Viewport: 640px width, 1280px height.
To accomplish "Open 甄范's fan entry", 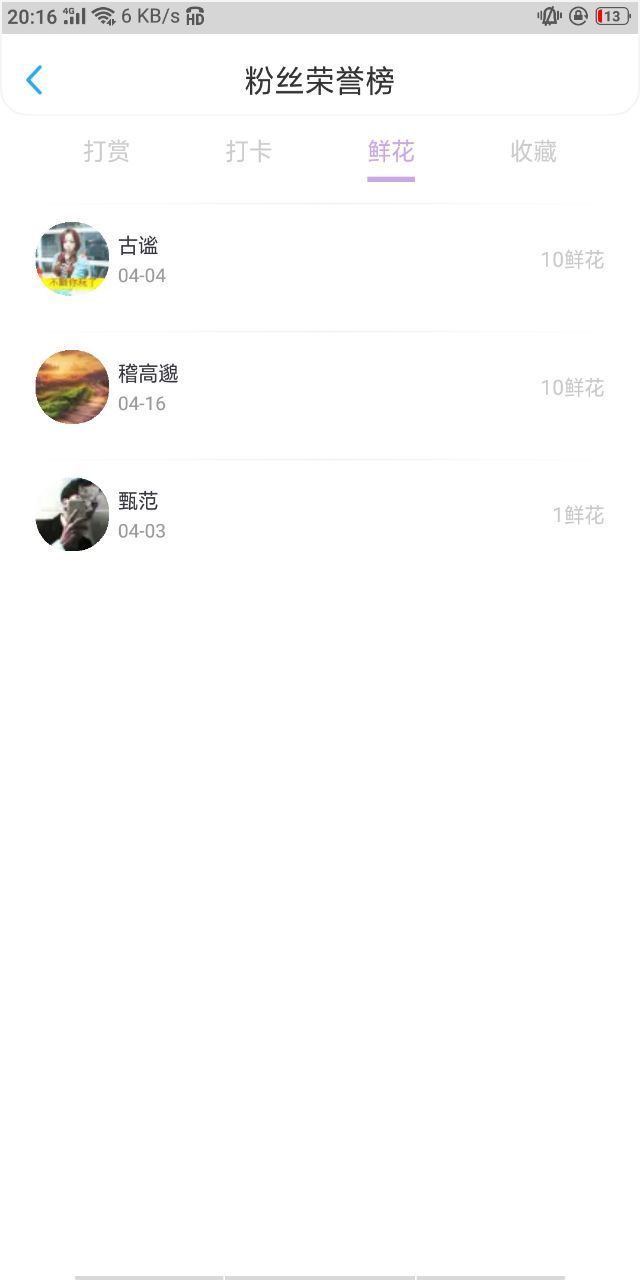I will pos(320,514).
